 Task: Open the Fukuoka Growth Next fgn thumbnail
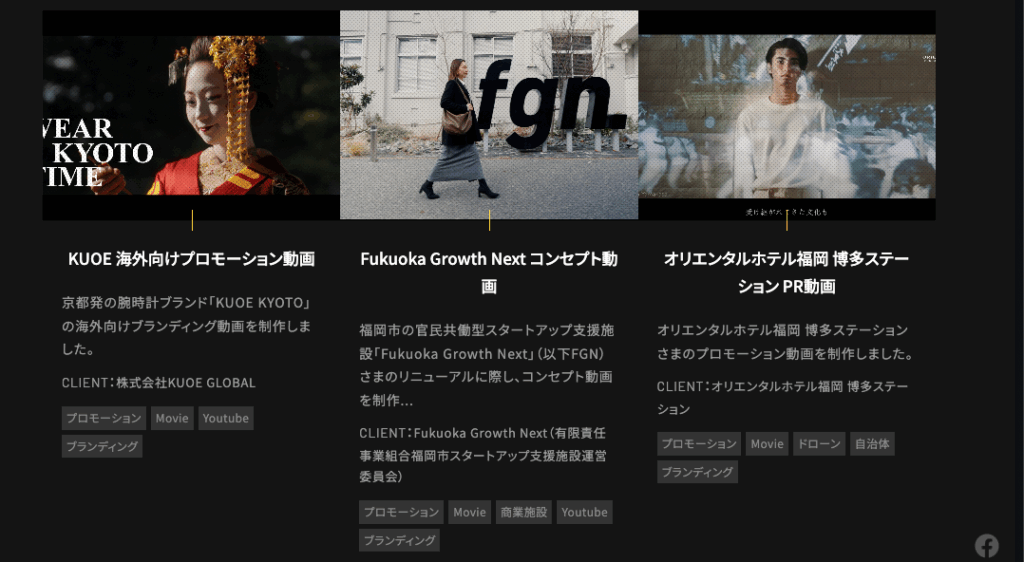click(x=489, y=115)
